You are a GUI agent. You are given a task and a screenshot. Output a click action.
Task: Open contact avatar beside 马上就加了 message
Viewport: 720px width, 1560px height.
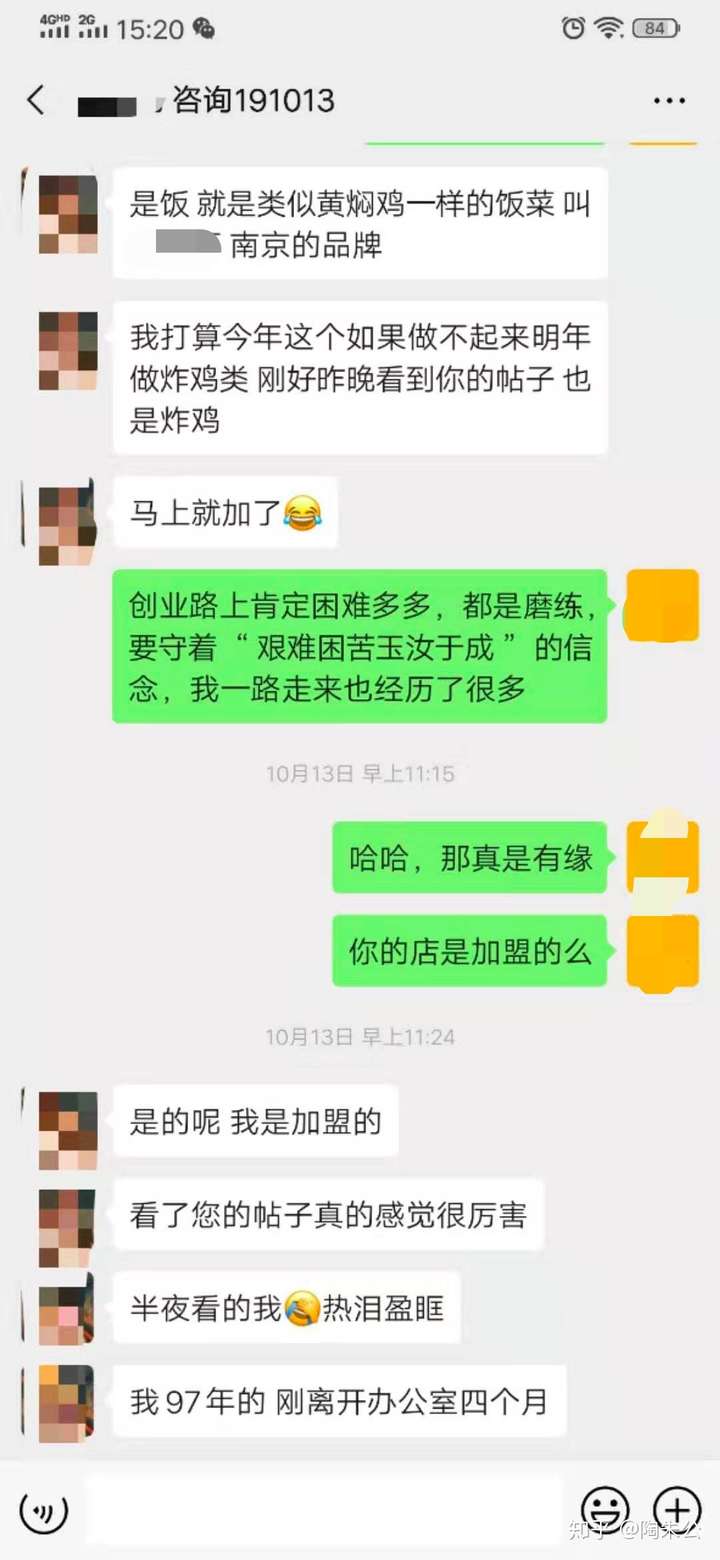click(67, 522)
